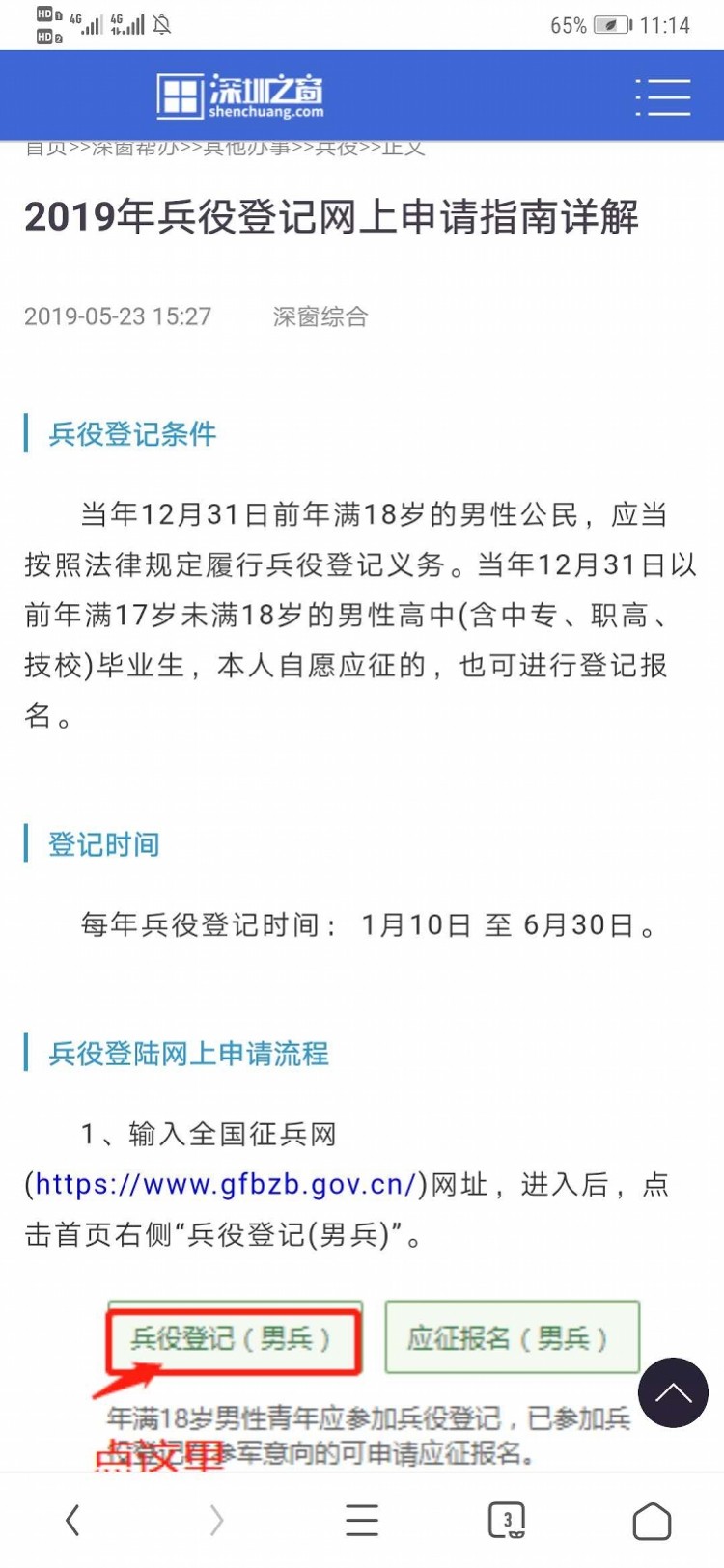
Task: Go to the browser home page
Action: point(652,1522)
